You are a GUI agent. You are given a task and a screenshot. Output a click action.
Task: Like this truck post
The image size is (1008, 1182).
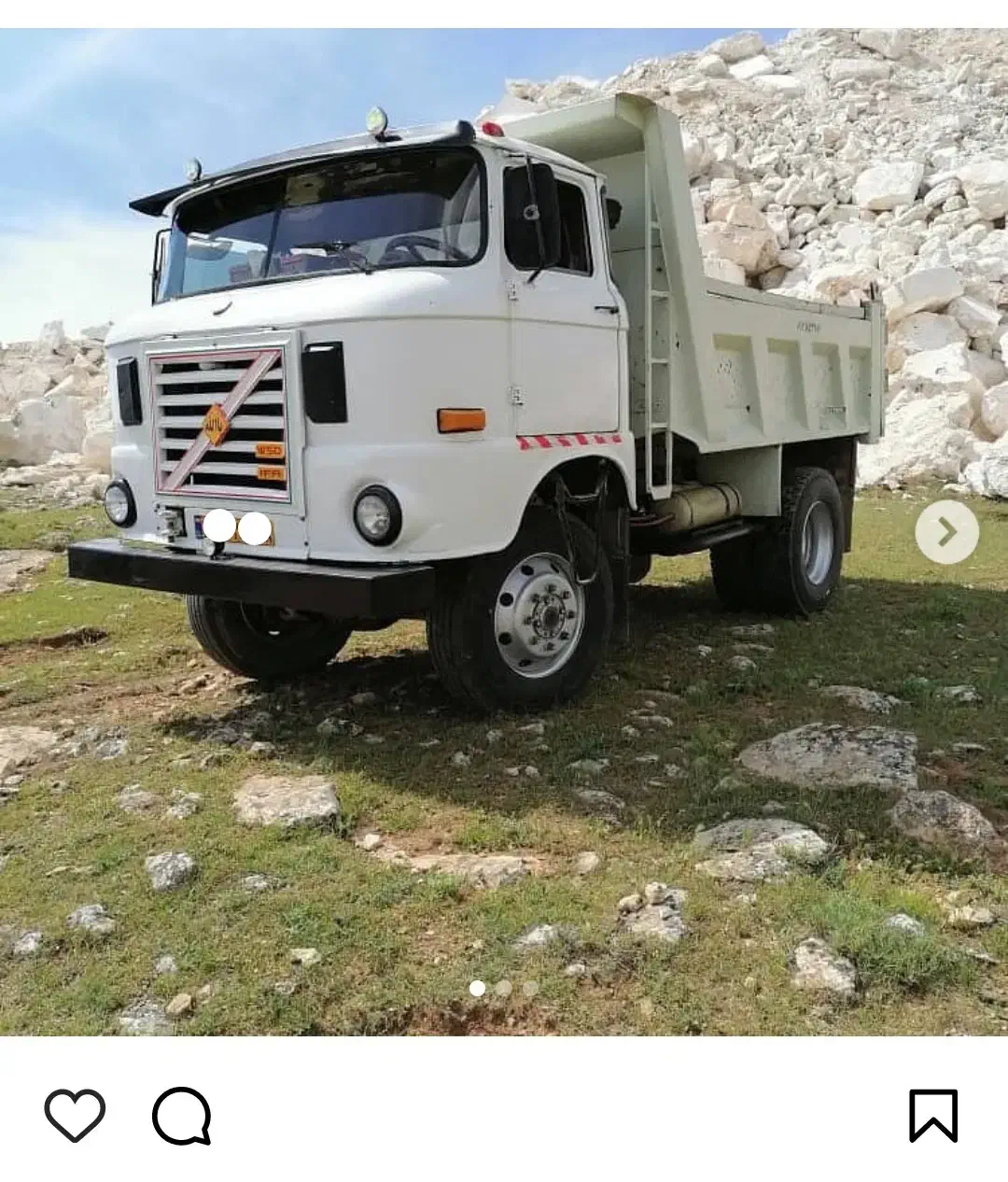click(75, 1115)
